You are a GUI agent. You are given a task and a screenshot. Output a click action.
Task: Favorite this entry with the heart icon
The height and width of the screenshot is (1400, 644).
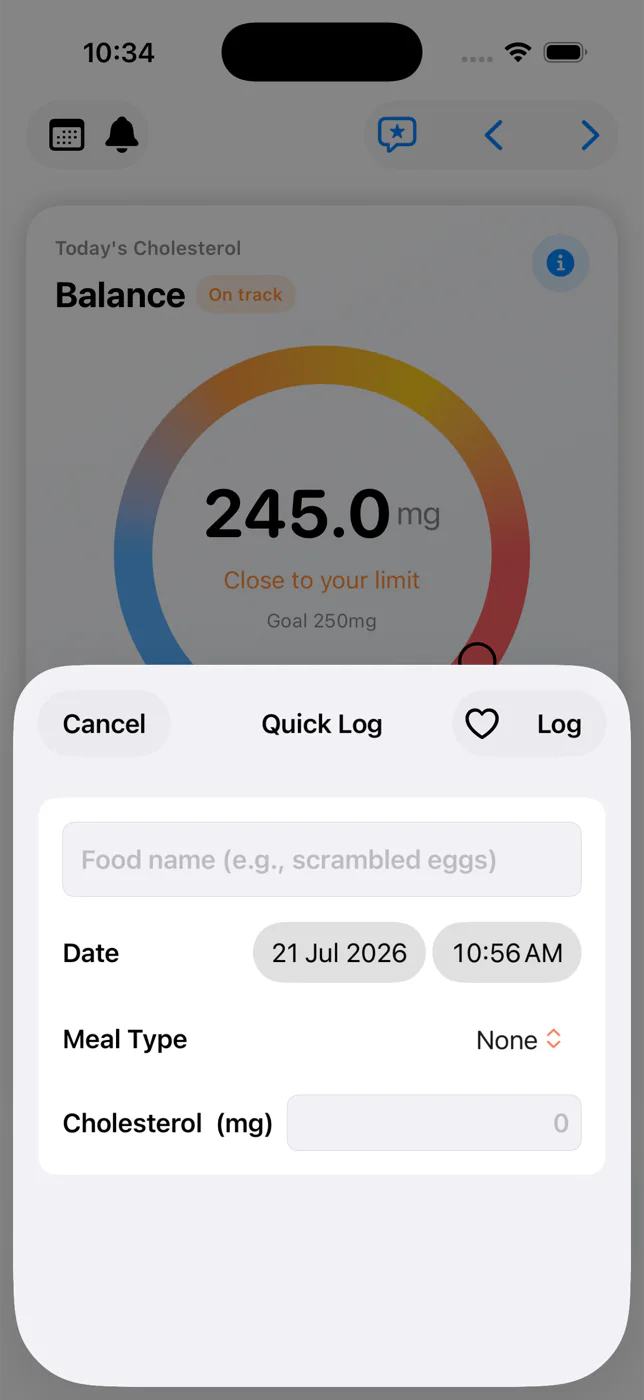click(482, 724)
